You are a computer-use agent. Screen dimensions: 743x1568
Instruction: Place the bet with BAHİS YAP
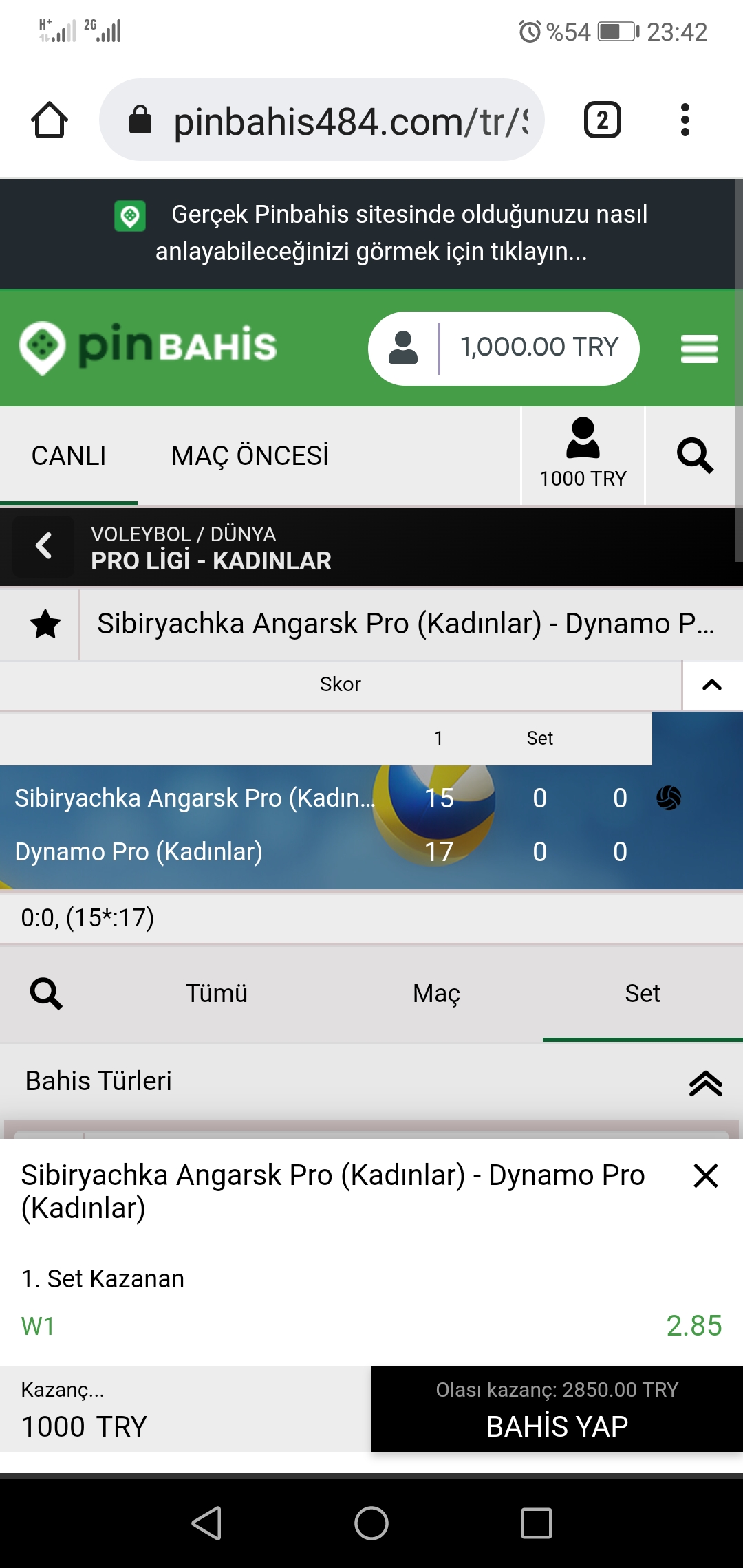pos(557,1409)
